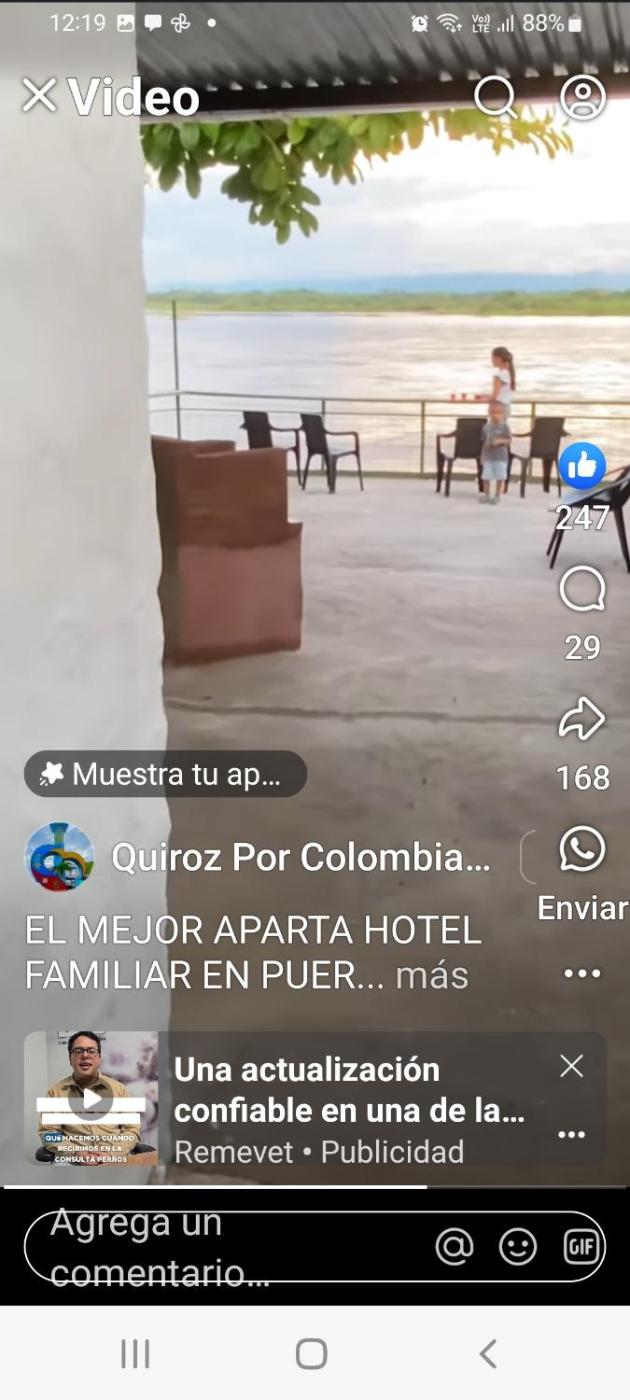Dismiss the Remevet advertisement

coord(571,1066)
